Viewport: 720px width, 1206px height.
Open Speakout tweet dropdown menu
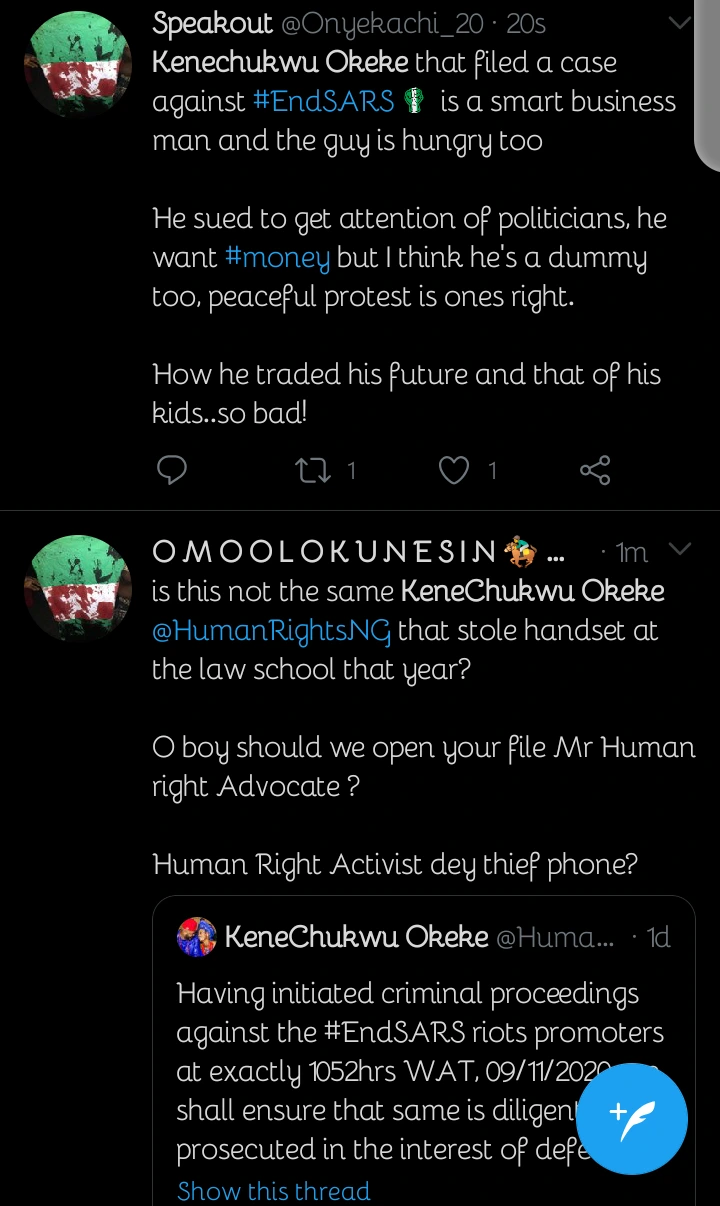coord(680,22)
